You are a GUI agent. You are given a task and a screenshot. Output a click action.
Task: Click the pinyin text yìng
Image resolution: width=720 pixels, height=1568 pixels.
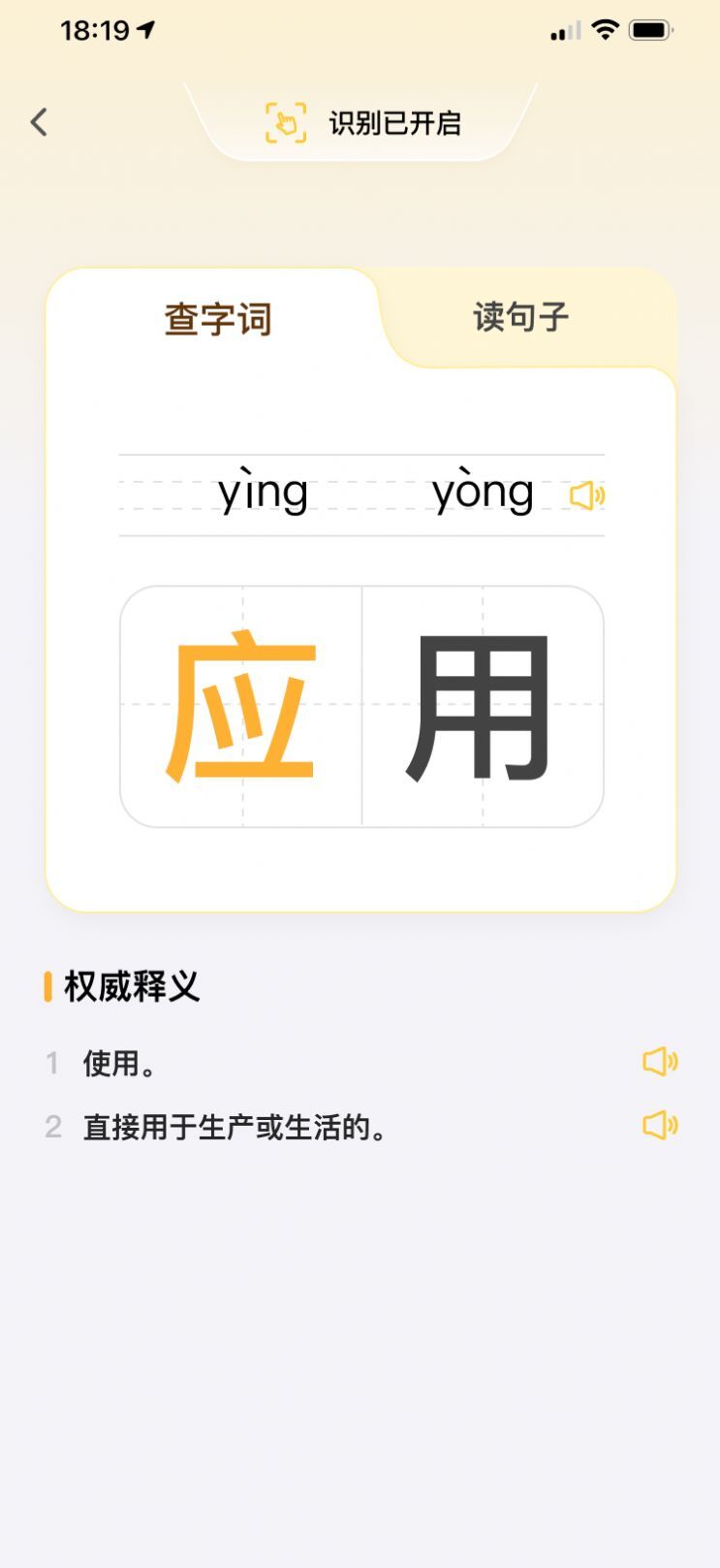tap(264, 491)
